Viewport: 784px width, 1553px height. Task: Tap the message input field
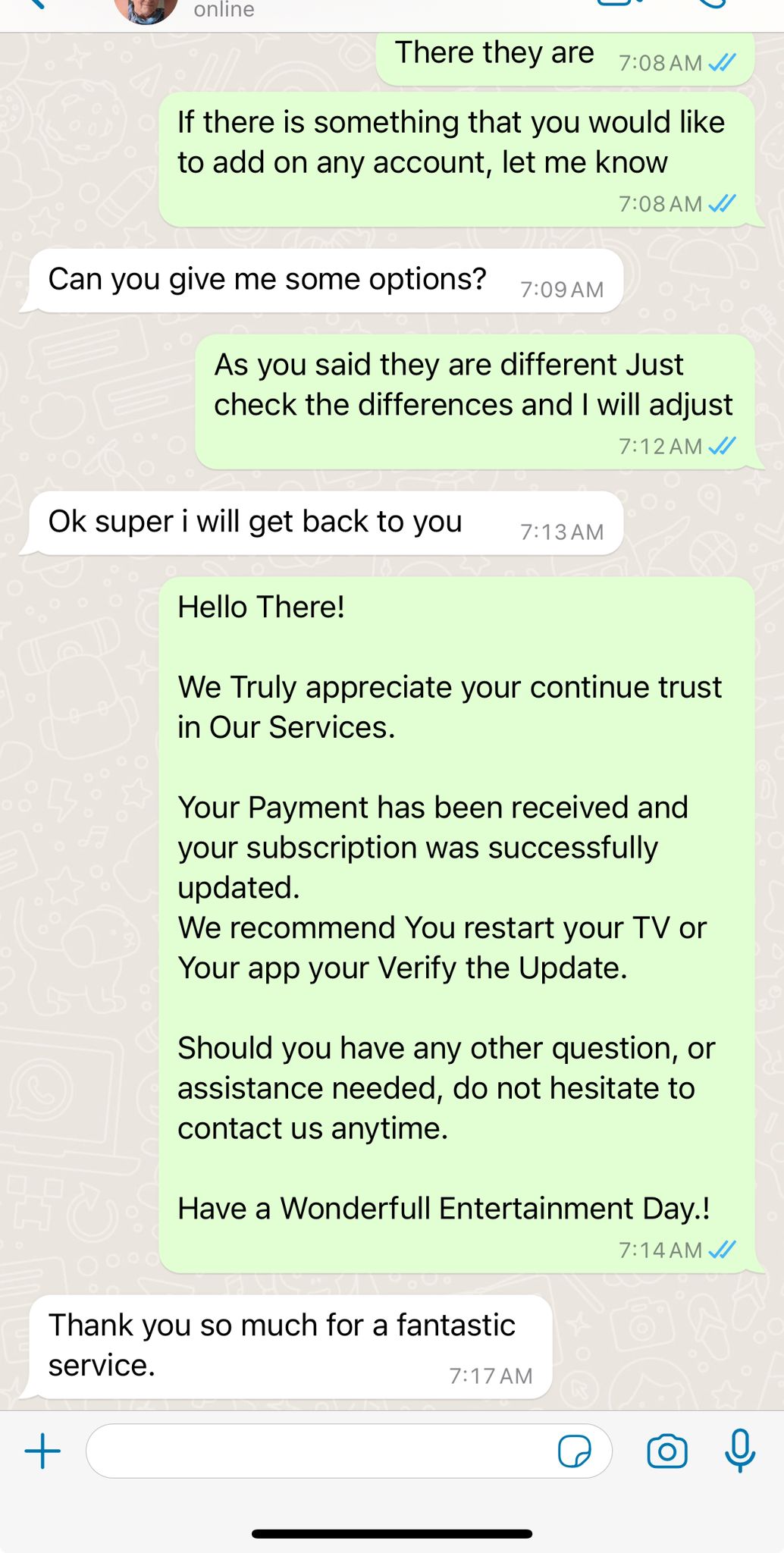pyautogui.click(x=318, y=1451)
